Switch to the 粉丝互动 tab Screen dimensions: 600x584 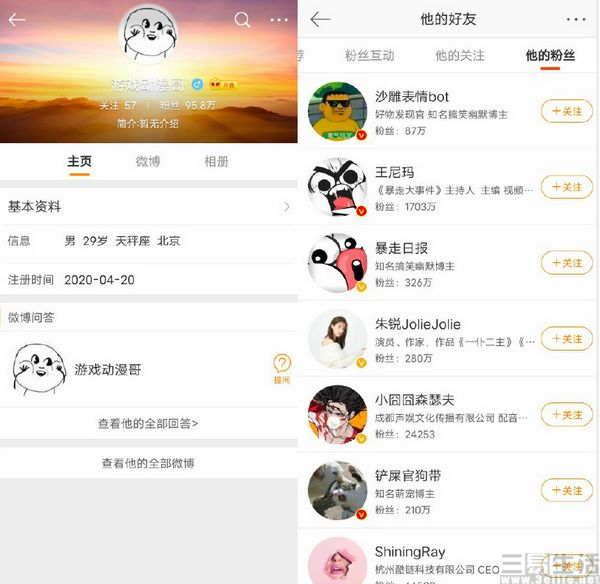(369, 56)
